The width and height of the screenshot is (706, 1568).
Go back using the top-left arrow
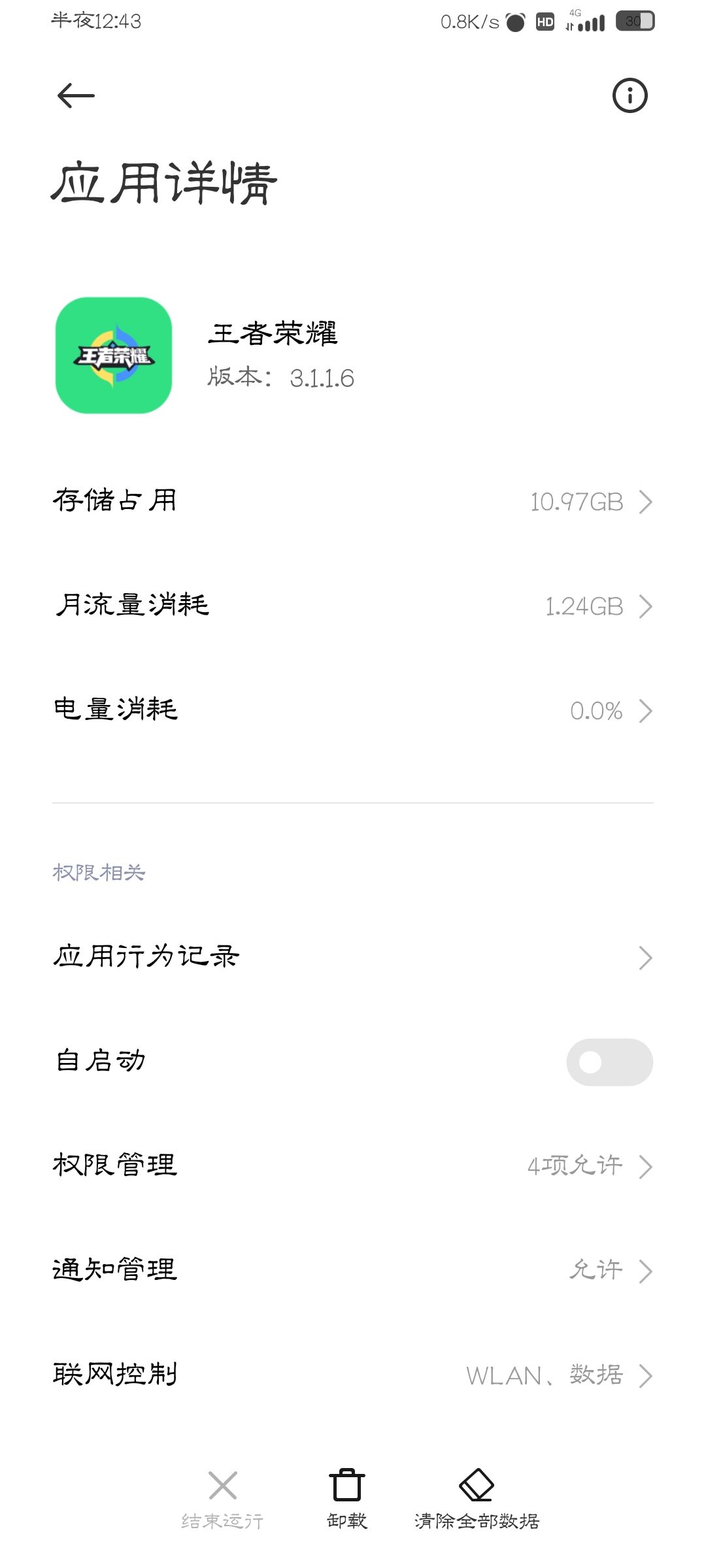click(76, 96)
